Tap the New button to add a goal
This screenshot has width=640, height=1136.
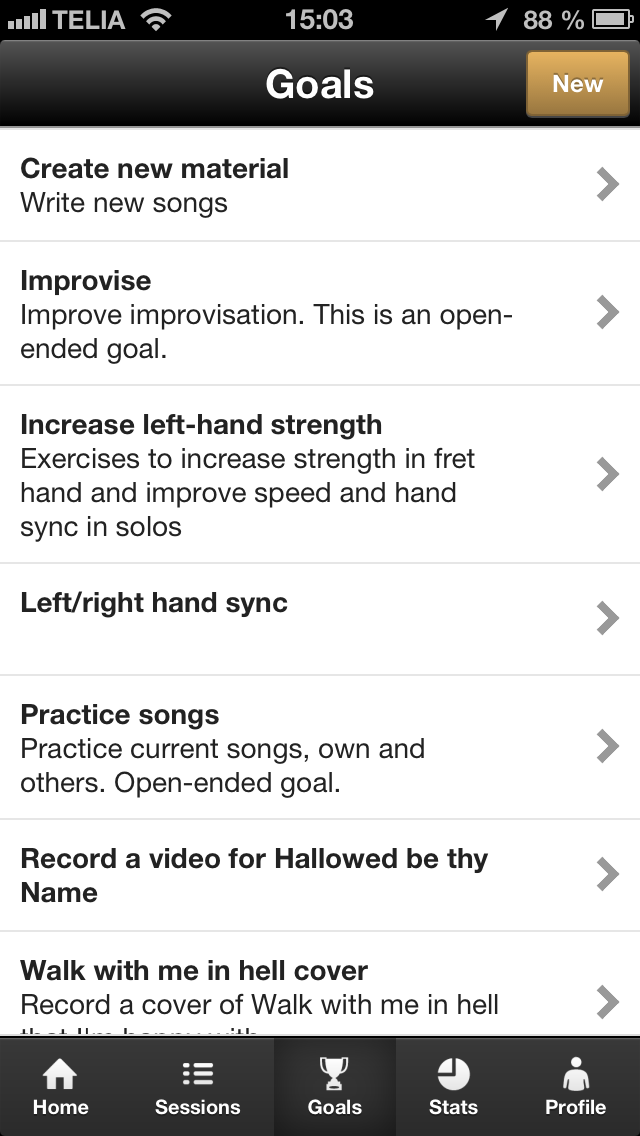[x=578, y=84]
